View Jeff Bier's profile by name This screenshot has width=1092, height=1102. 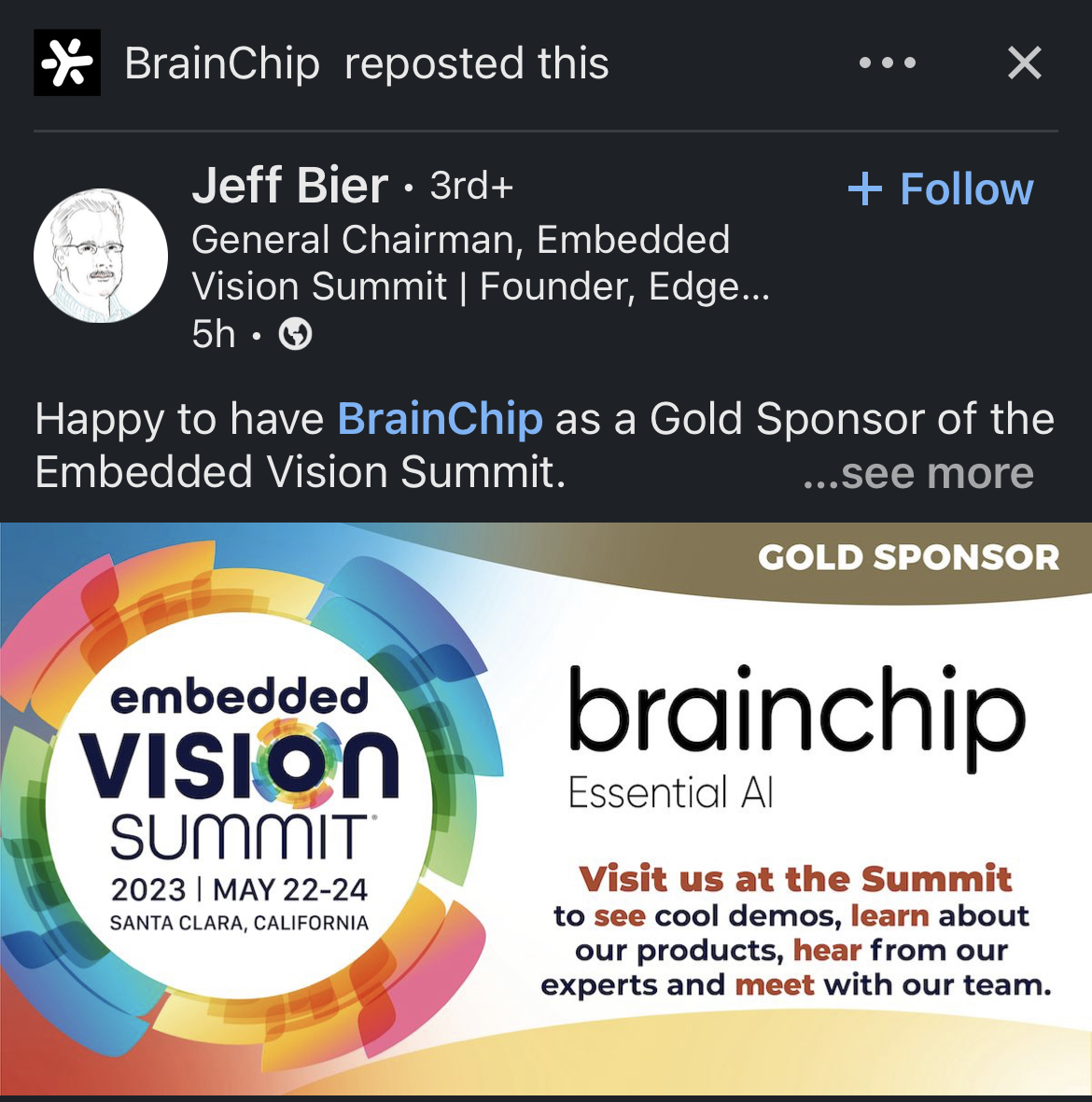tap(289, 186)
